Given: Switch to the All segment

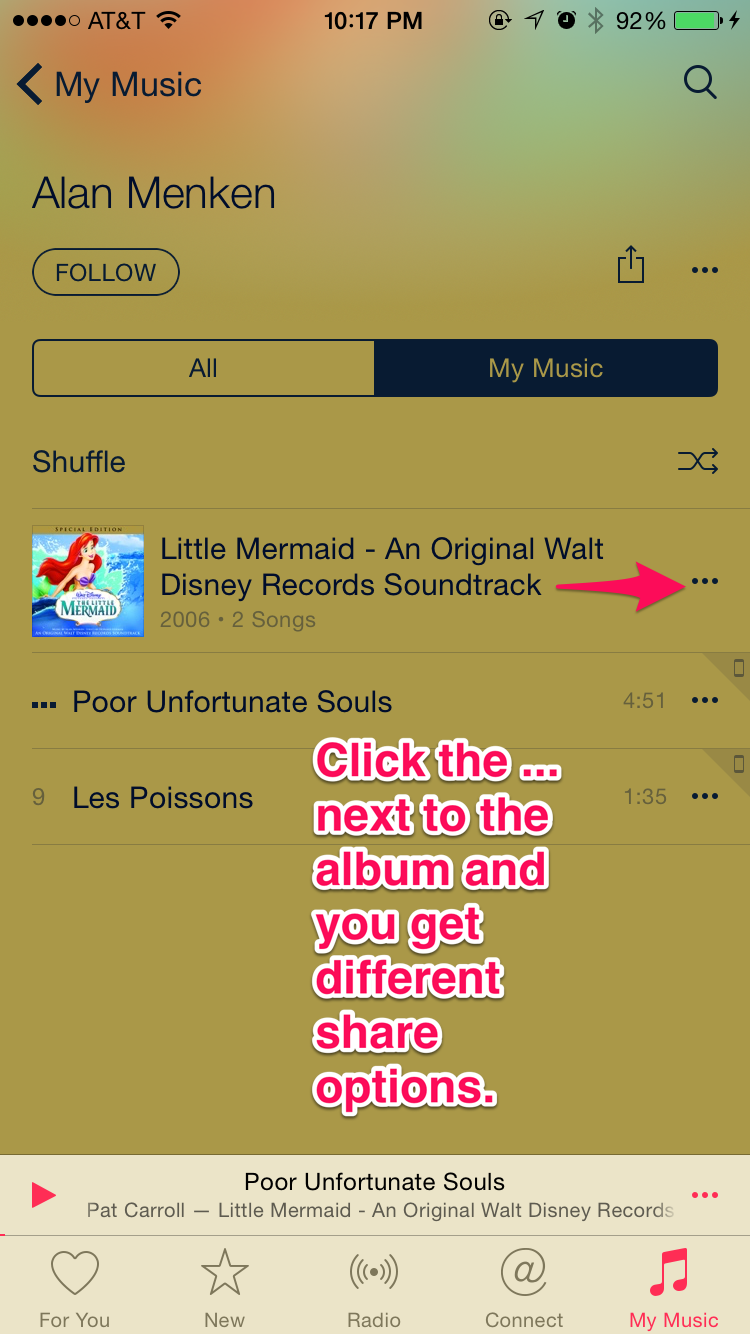Looking at the screenshot, I should click(203, 368).
